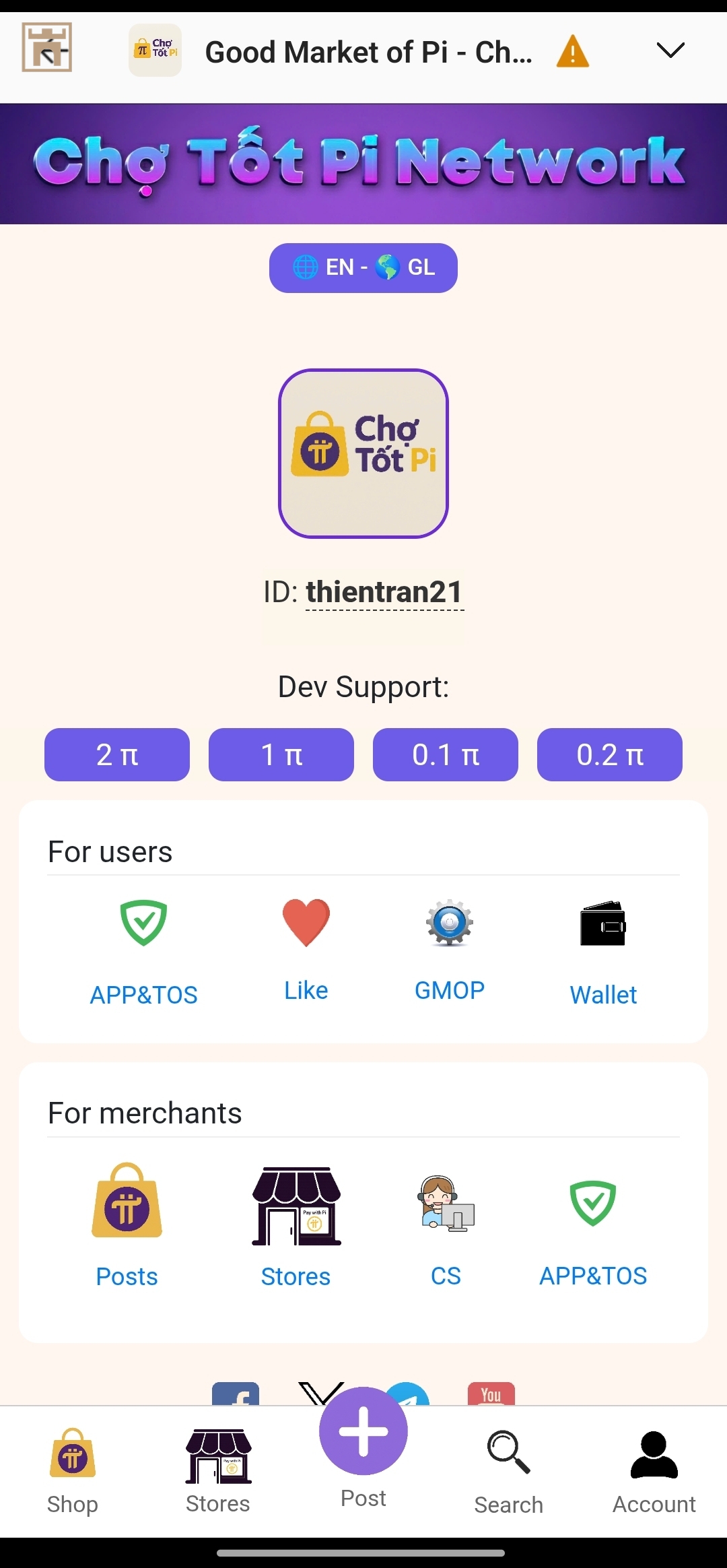Select the 0.1 π support button
The width and height of the screenshot is (727, 1568).
[446, 754]
